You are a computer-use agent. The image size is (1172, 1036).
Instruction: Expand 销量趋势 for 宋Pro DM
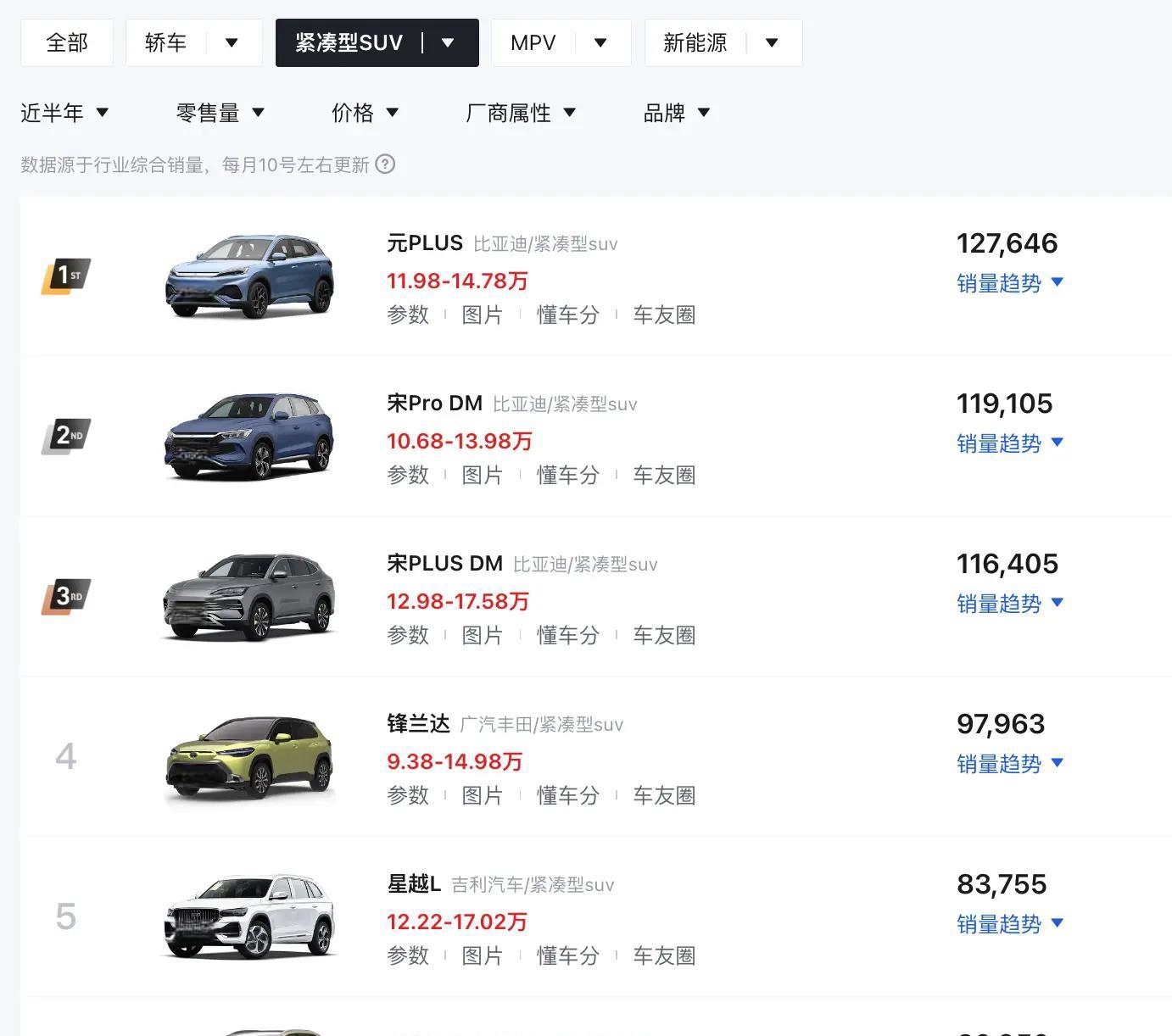click(1009, 443)
